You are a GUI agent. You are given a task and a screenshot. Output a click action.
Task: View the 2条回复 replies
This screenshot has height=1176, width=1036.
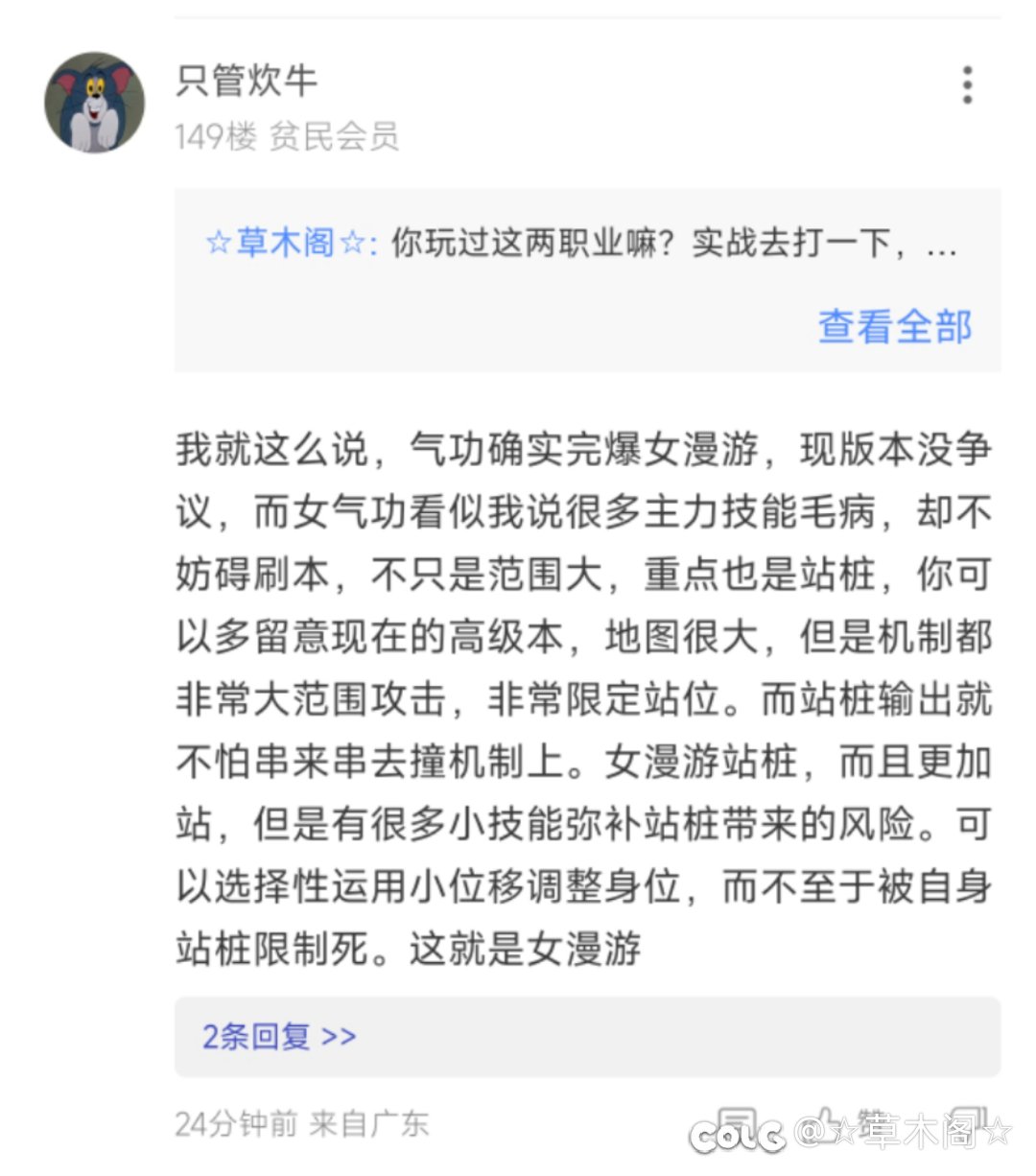pyautogui.click(x=278, y=1036)
